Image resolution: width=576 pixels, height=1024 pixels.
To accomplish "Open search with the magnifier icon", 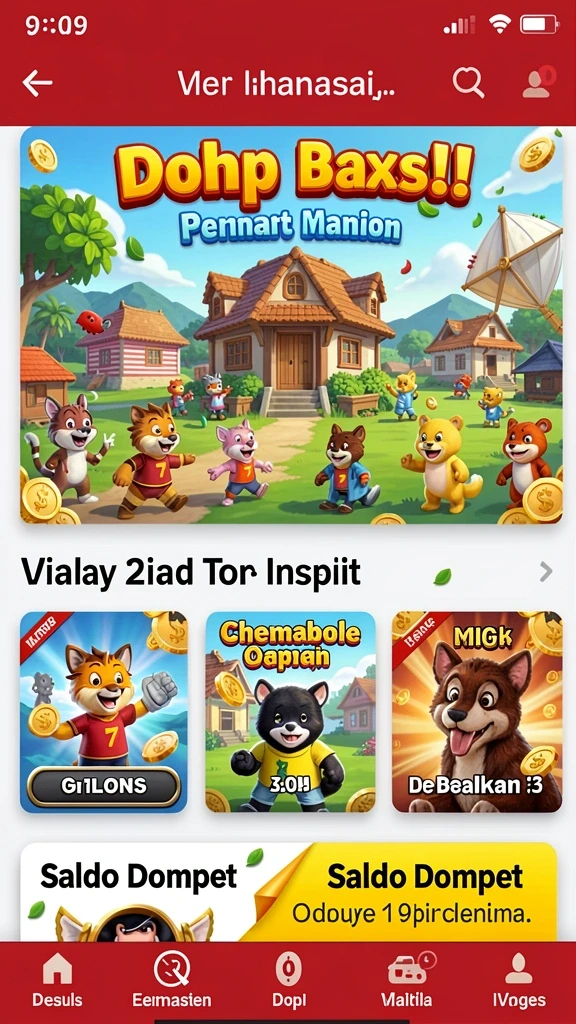I will coord(468,83).
